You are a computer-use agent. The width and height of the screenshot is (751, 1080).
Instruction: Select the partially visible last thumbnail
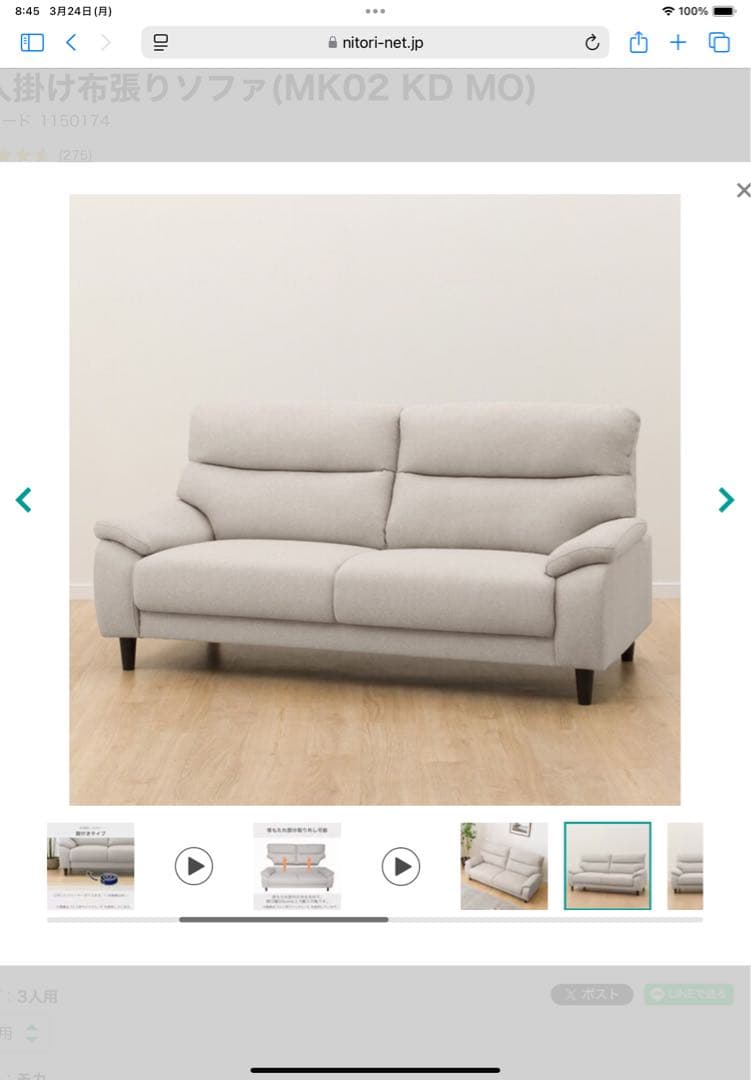pos(685,866)
